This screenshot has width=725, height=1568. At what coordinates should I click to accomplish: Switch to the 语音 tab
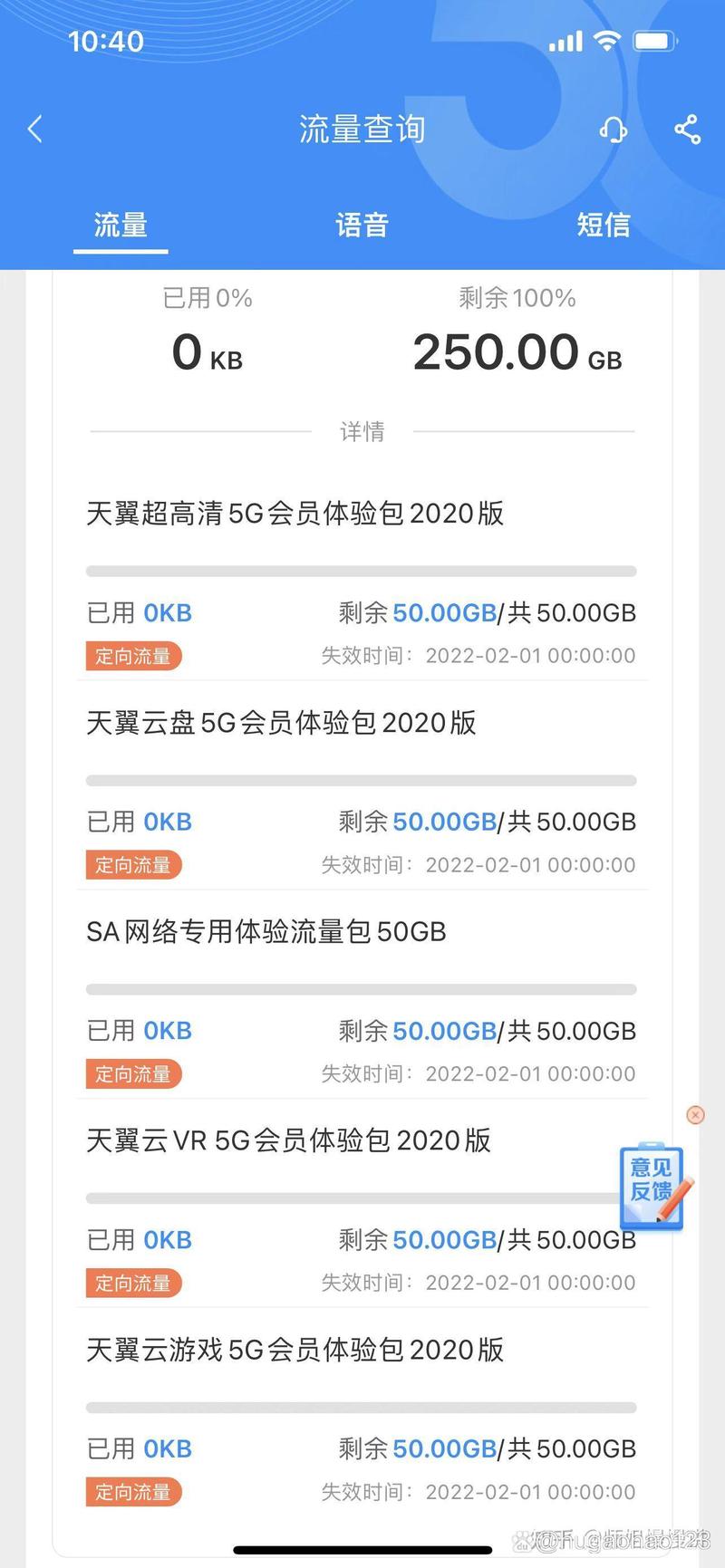tap(362, 225)
